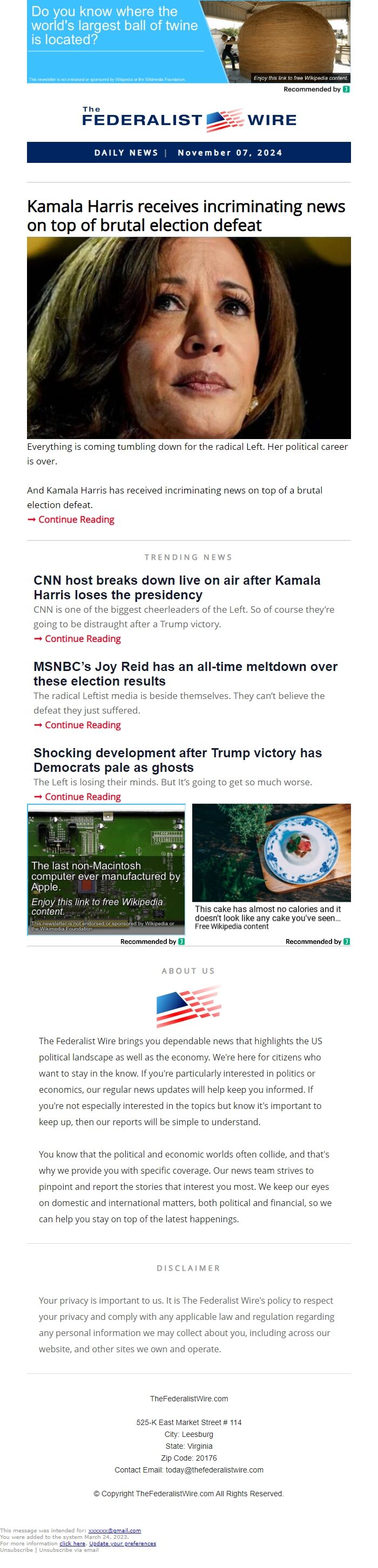This screenshot has height=1568, width=378.
Task: Open the CNN host breaks down headline
Action: (x=177, y=587)
